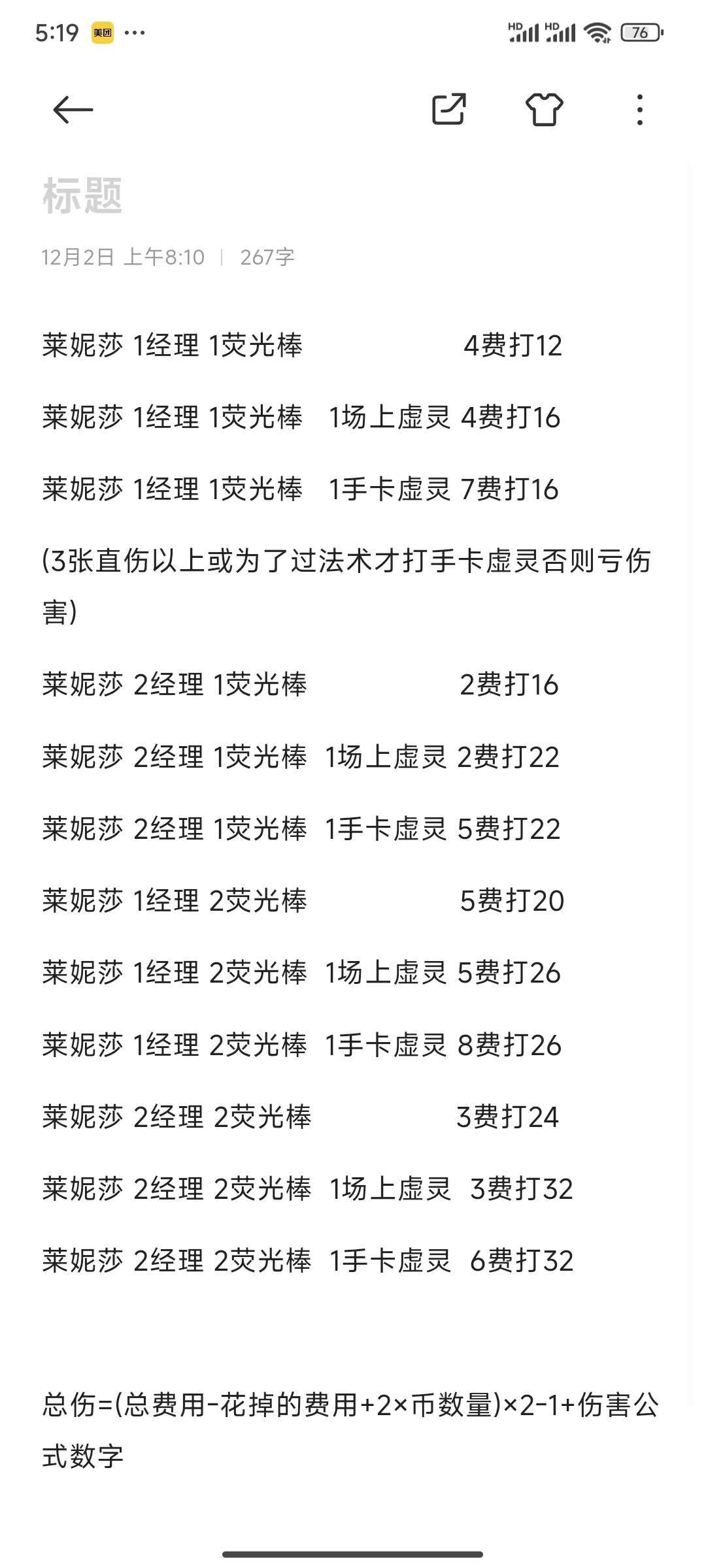Image resolution: width=706 pixels, height=1568 pixels.
Task: Go back using the arrow icon
Action: point(73,109)
